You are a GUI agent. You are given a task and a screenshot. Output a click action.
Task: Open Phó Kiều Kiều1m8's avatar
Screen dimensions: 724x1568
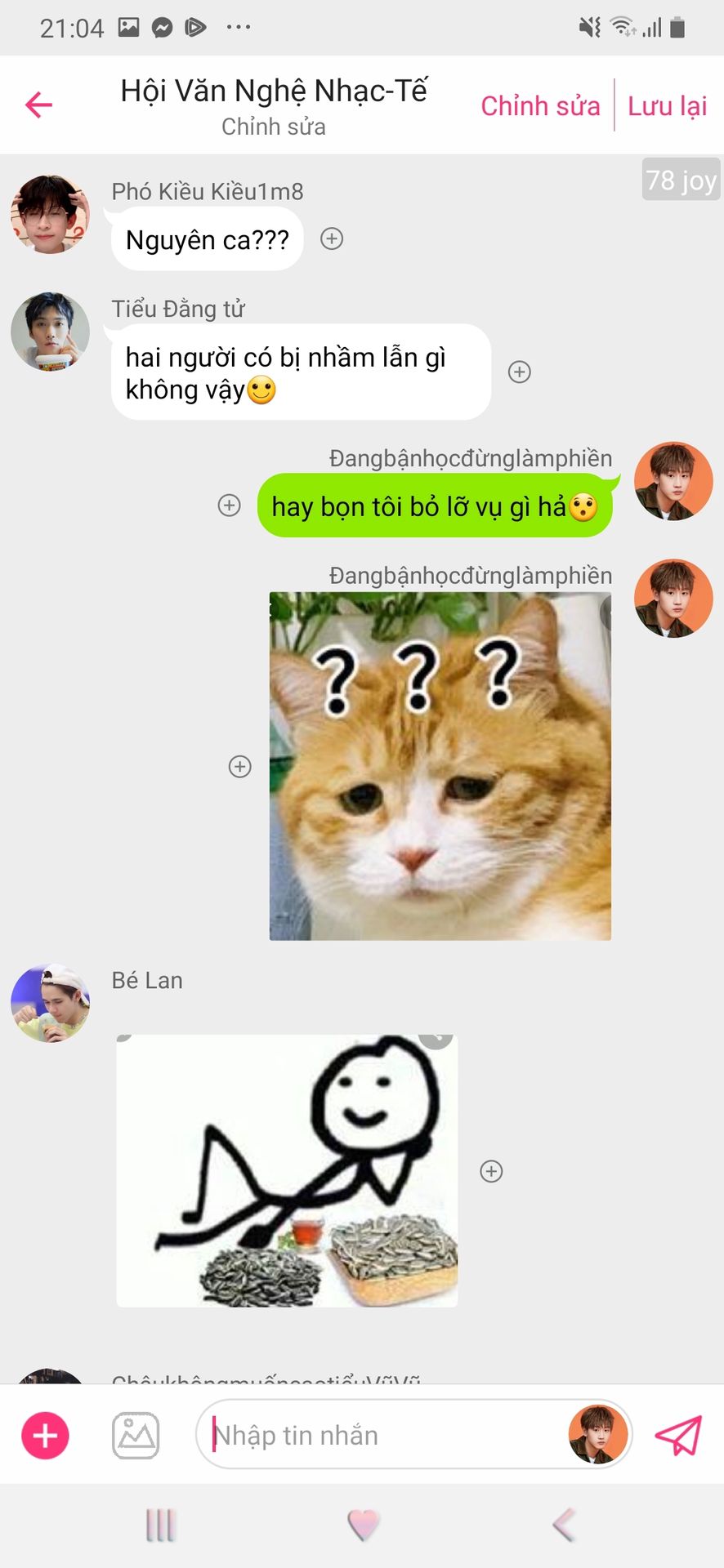(50, 214)
